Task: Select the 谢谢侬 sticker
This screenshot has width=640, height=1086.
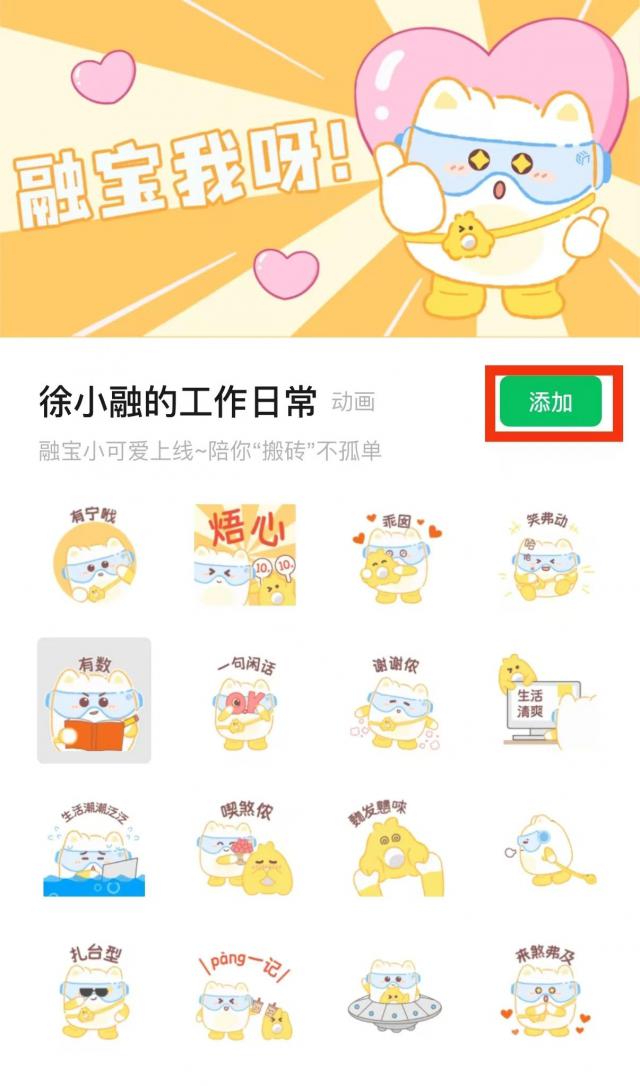Action: 395,702
